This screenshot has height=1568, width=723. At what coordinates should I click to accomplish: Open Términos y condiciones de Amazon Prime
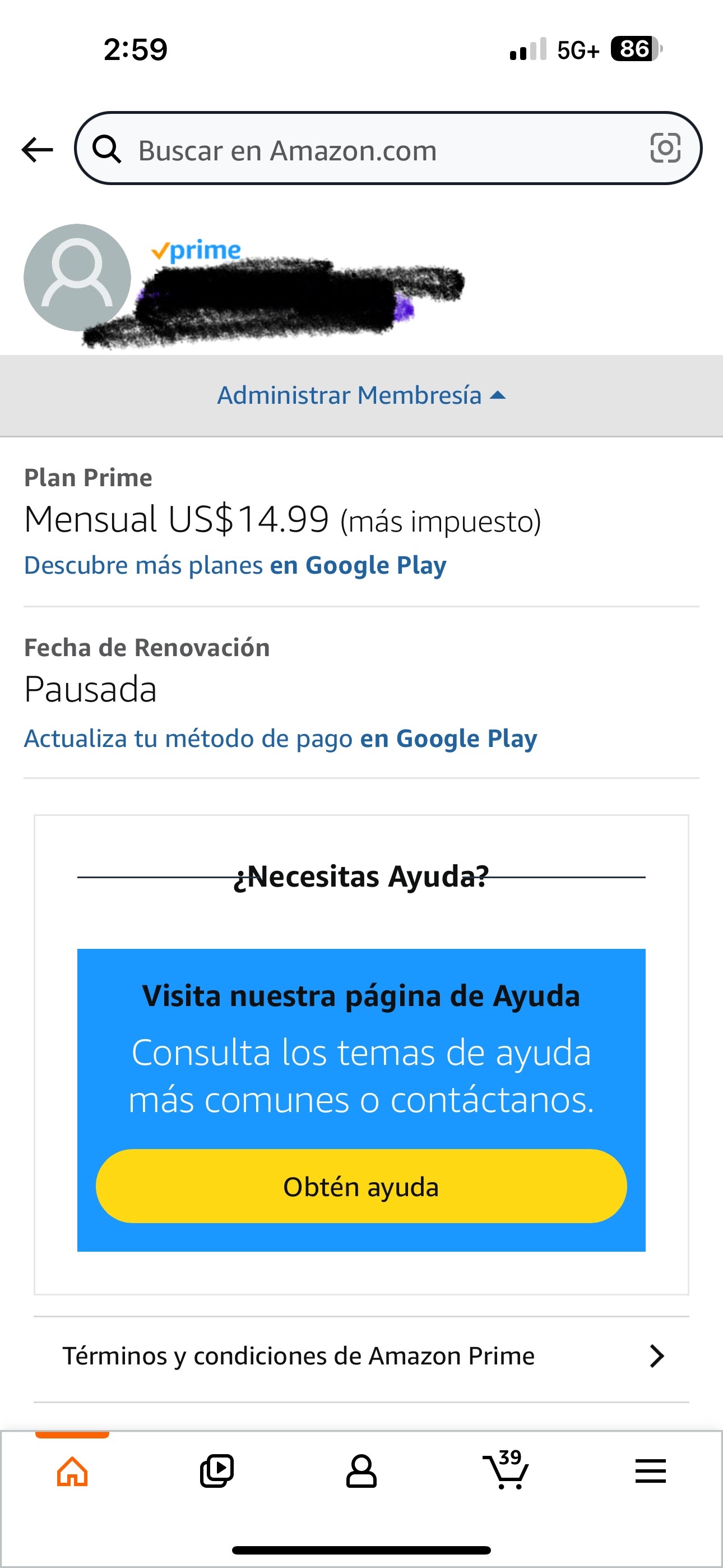(361, 1356)
